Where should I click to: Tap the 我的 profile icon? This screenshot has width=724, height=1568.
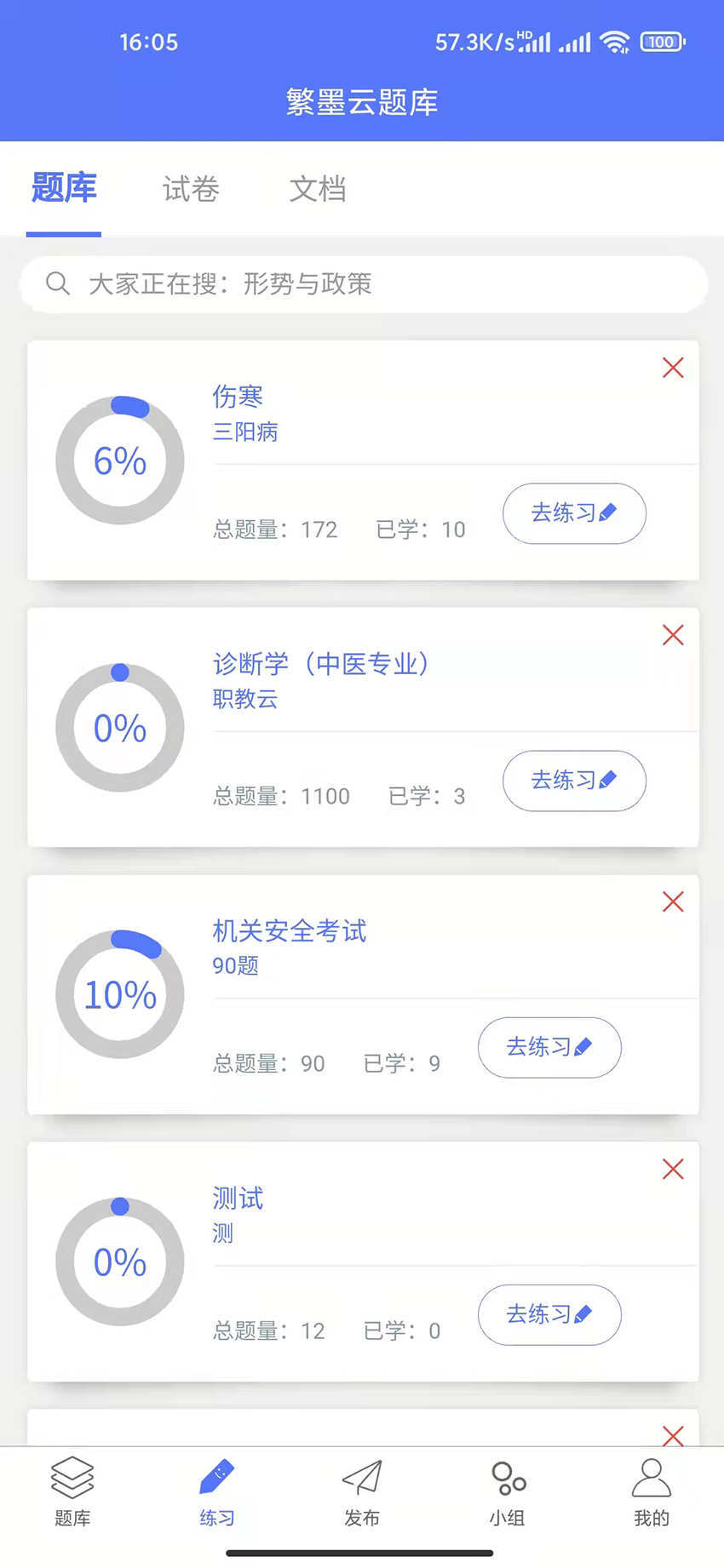pos(651,1481)
